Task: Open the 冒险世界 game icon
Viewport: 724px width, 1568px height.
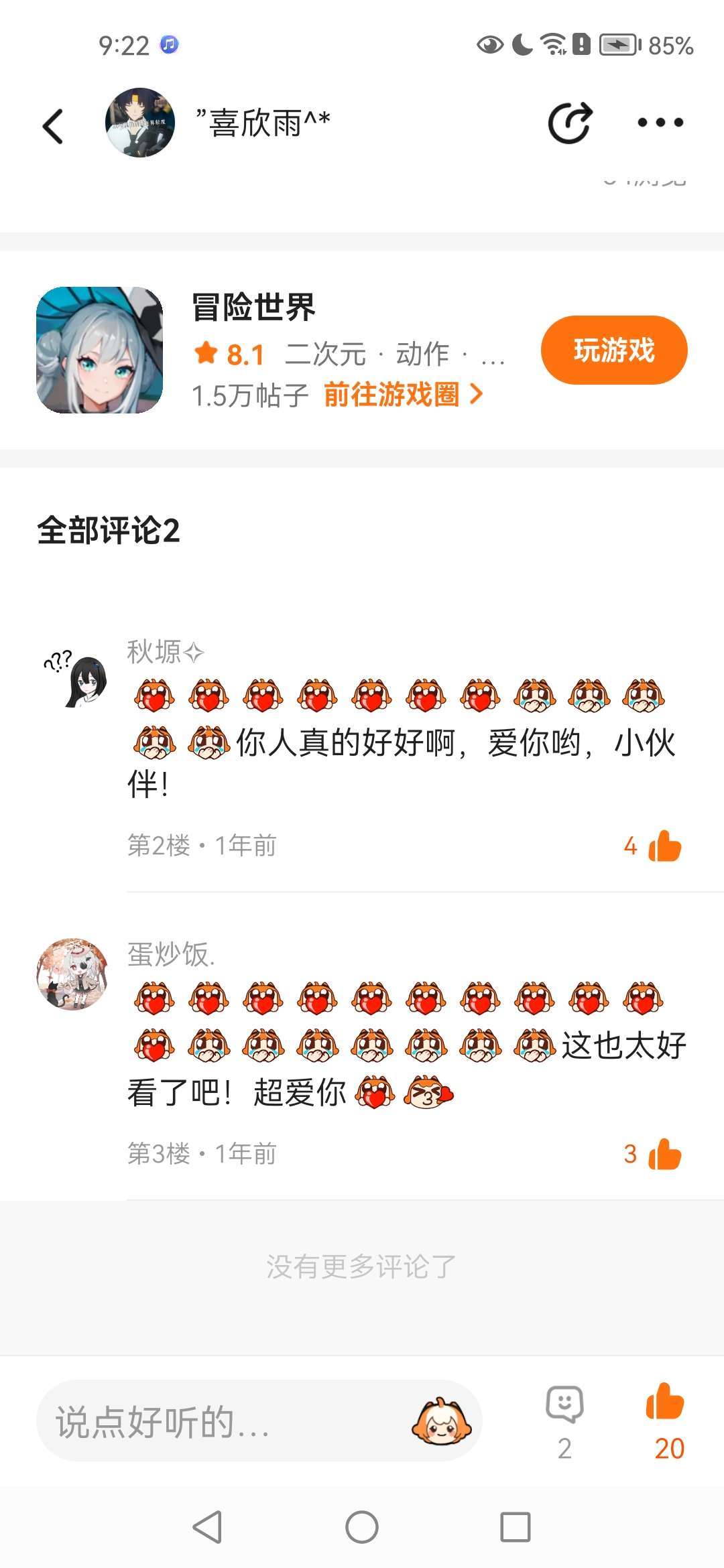Action: pyautogui.click(x=99, y=350)
